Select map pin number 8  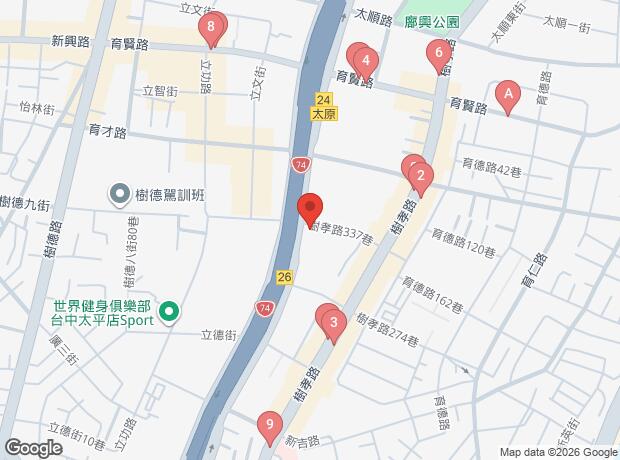coord(210,28)
